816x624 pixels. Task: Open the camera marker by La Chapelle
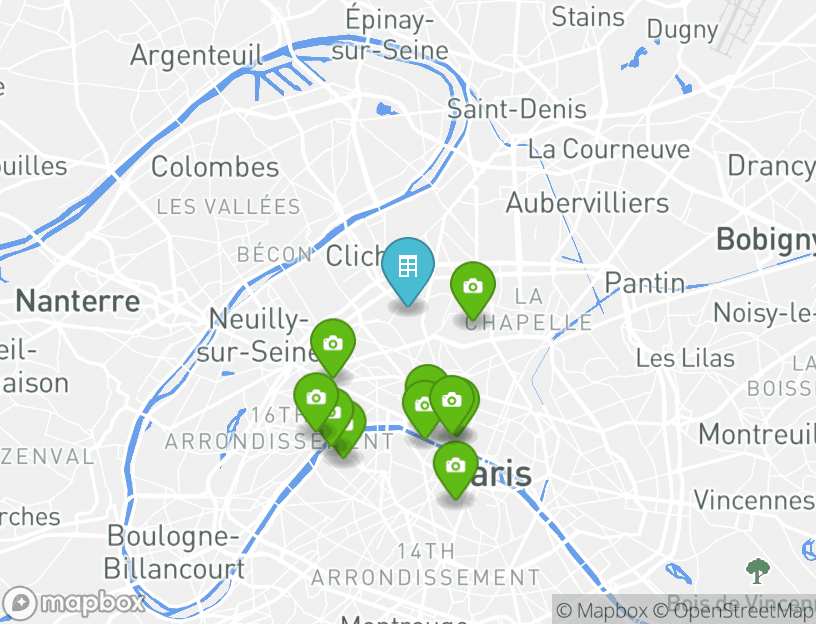coord(473,287)
